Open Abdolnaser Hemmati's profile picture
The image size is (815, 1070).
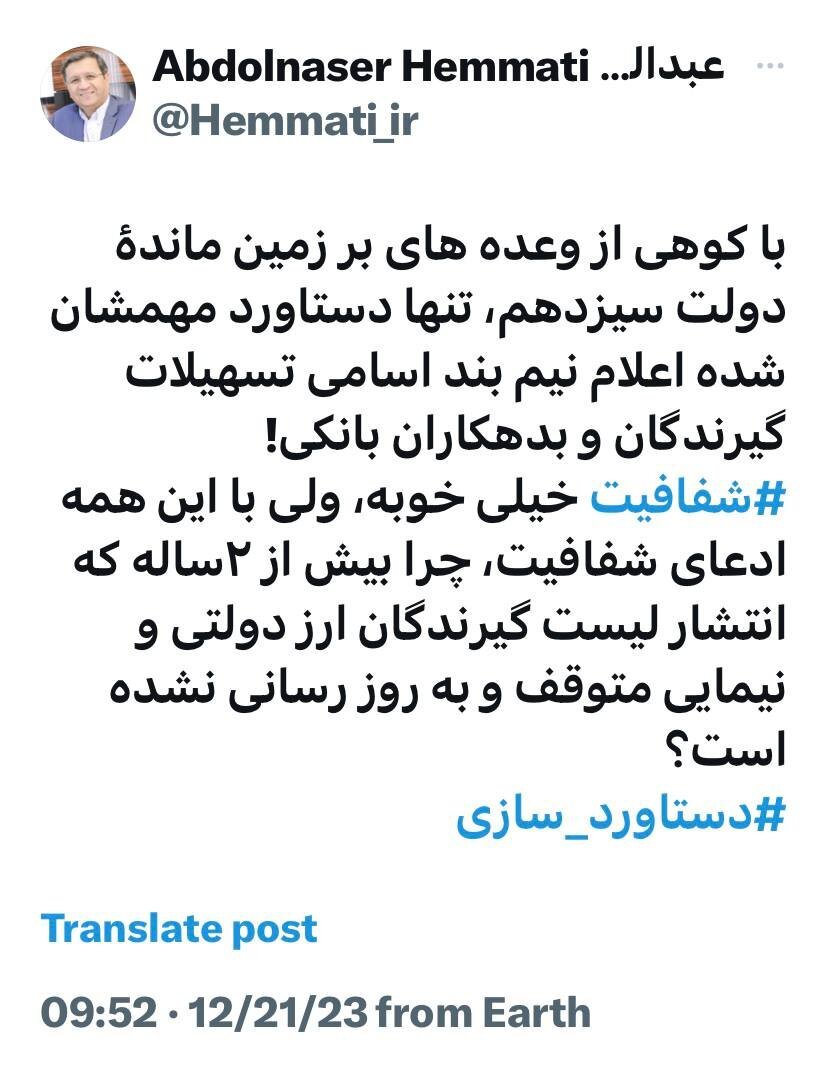click(x=87, y=93)
